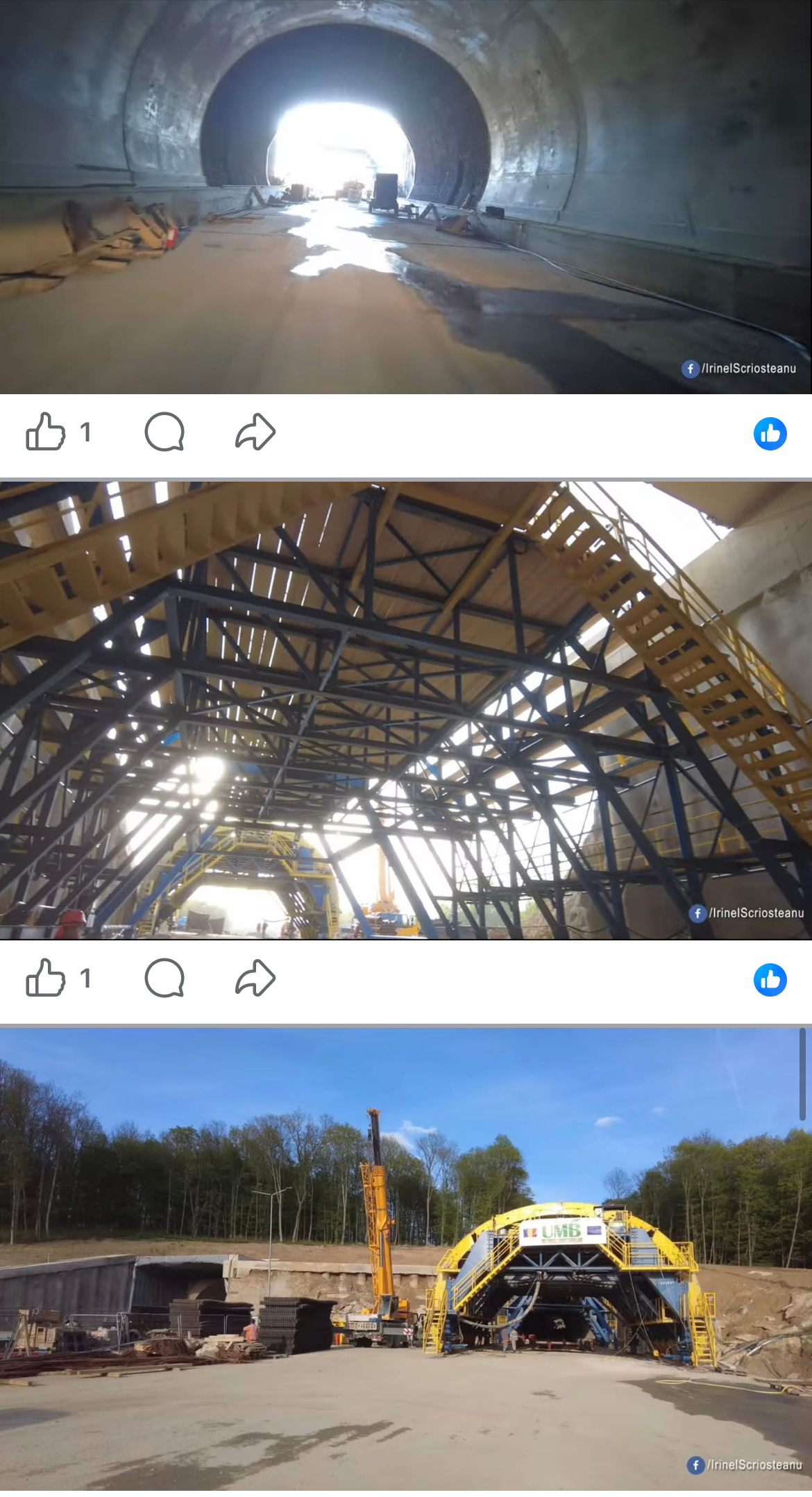Image resolution: width=812 pixels, height=1497 pixels.
Task: Share the steel scaffolding photo
Action: coord(255,978)
